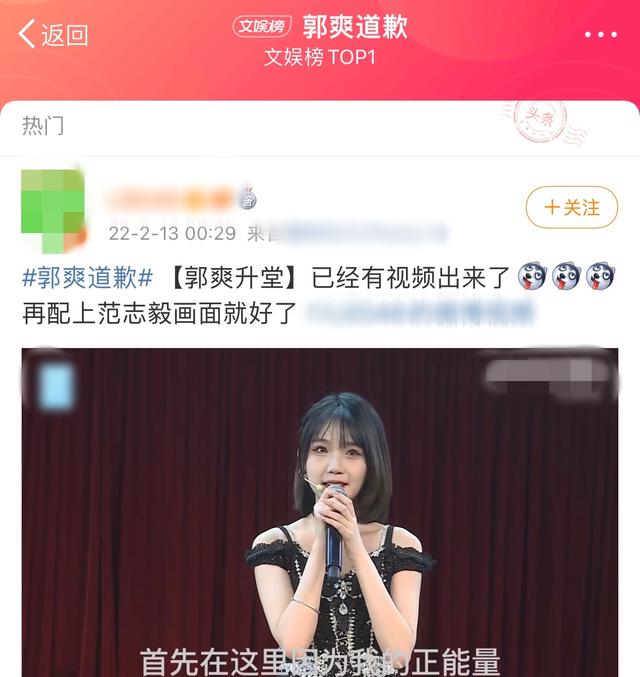Select the 热门 tab
Image resolution: width=640 pixels, height=677 pixels.
[43, 126]
